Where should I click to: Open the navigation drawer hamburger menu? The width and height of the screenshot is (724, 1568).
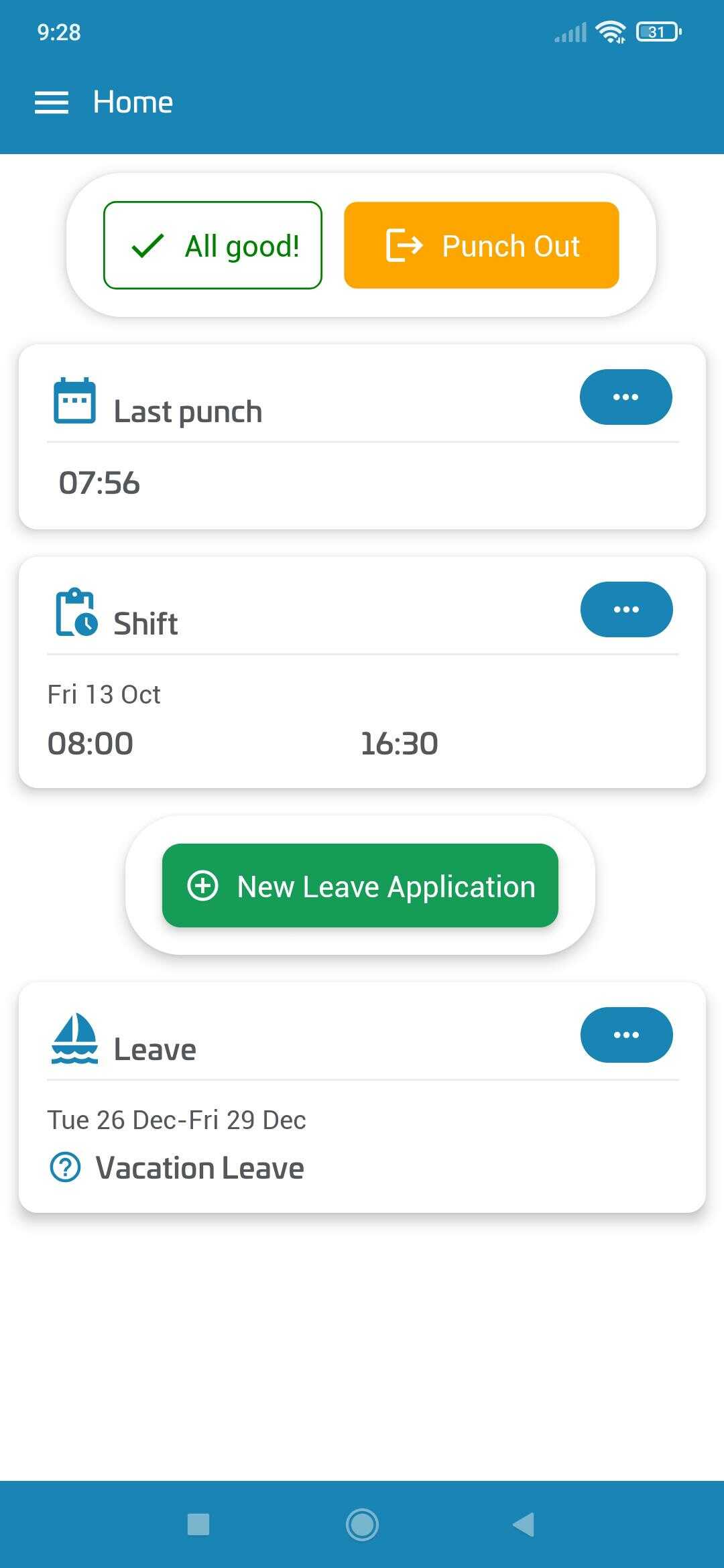point(52,102)
